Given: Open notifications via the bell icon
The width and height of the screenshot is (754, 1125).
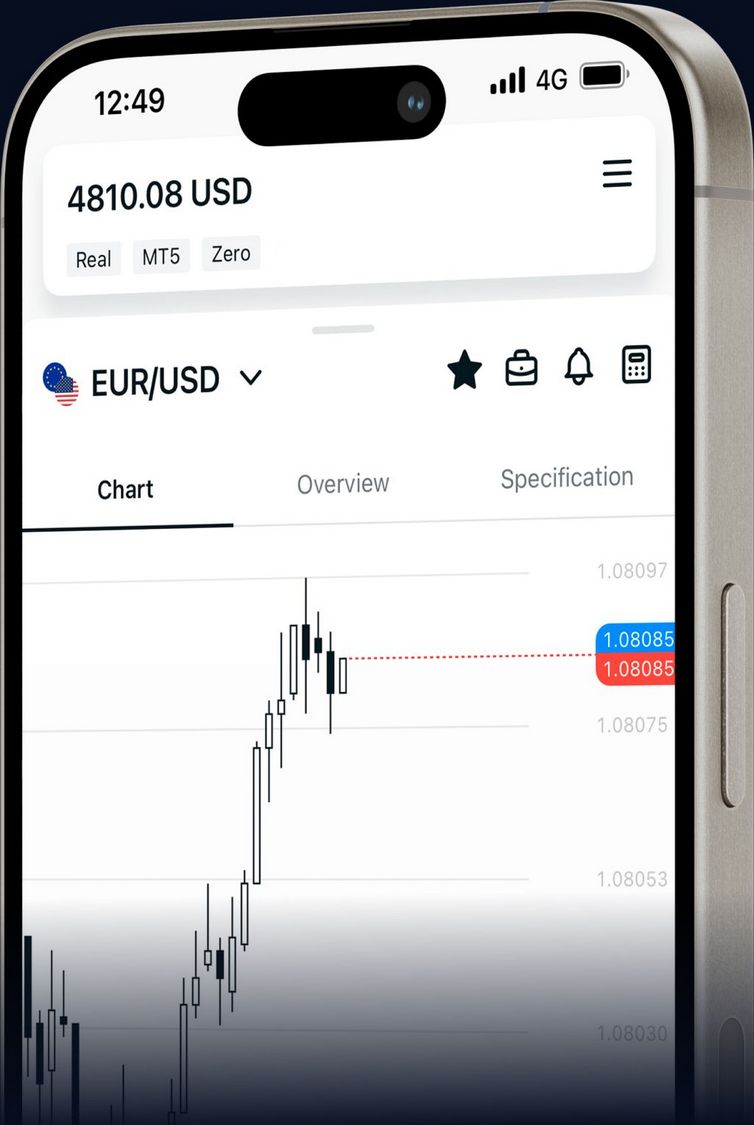Looking at the screenshot, I should [578, 364].
